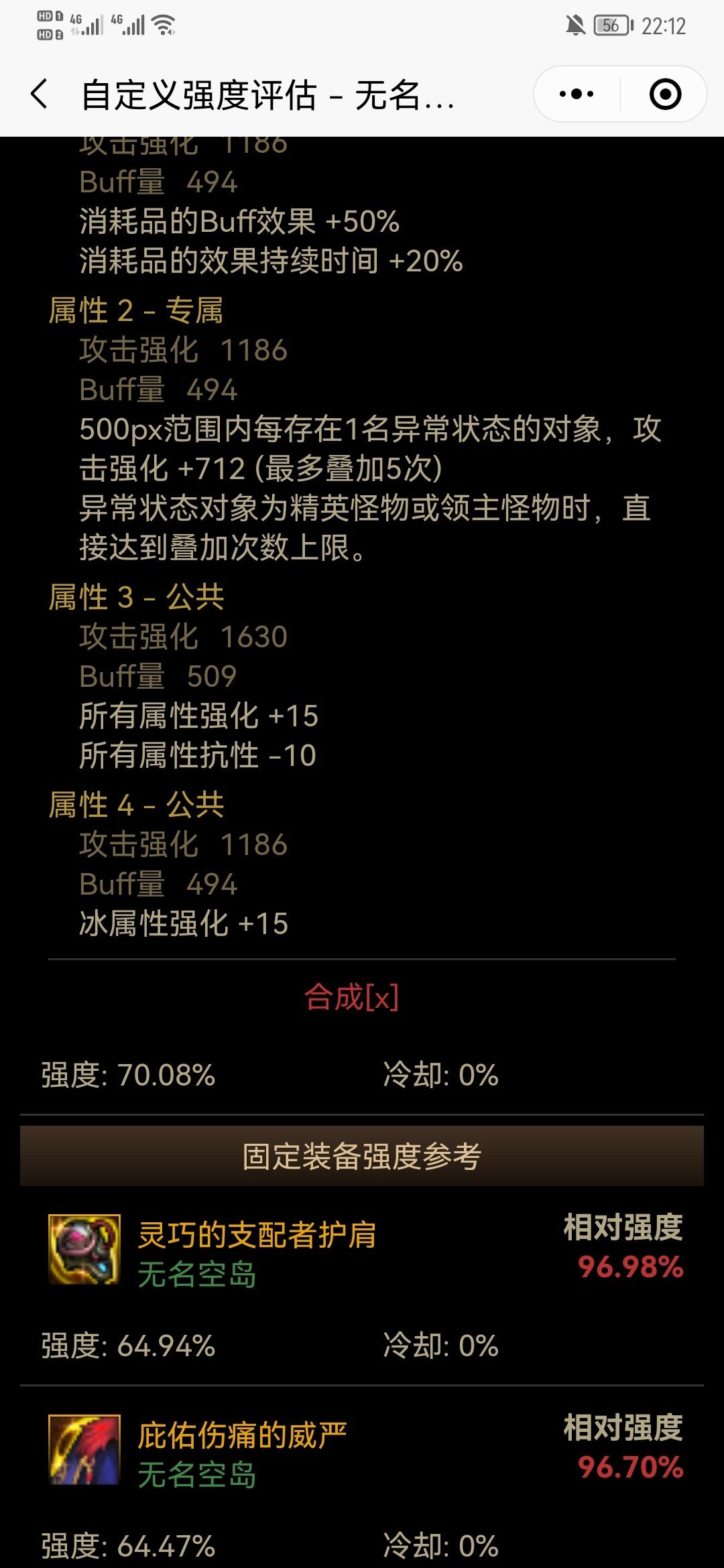Go back using the header arrow
724x1568 pixels.
(x=40, y=94)
